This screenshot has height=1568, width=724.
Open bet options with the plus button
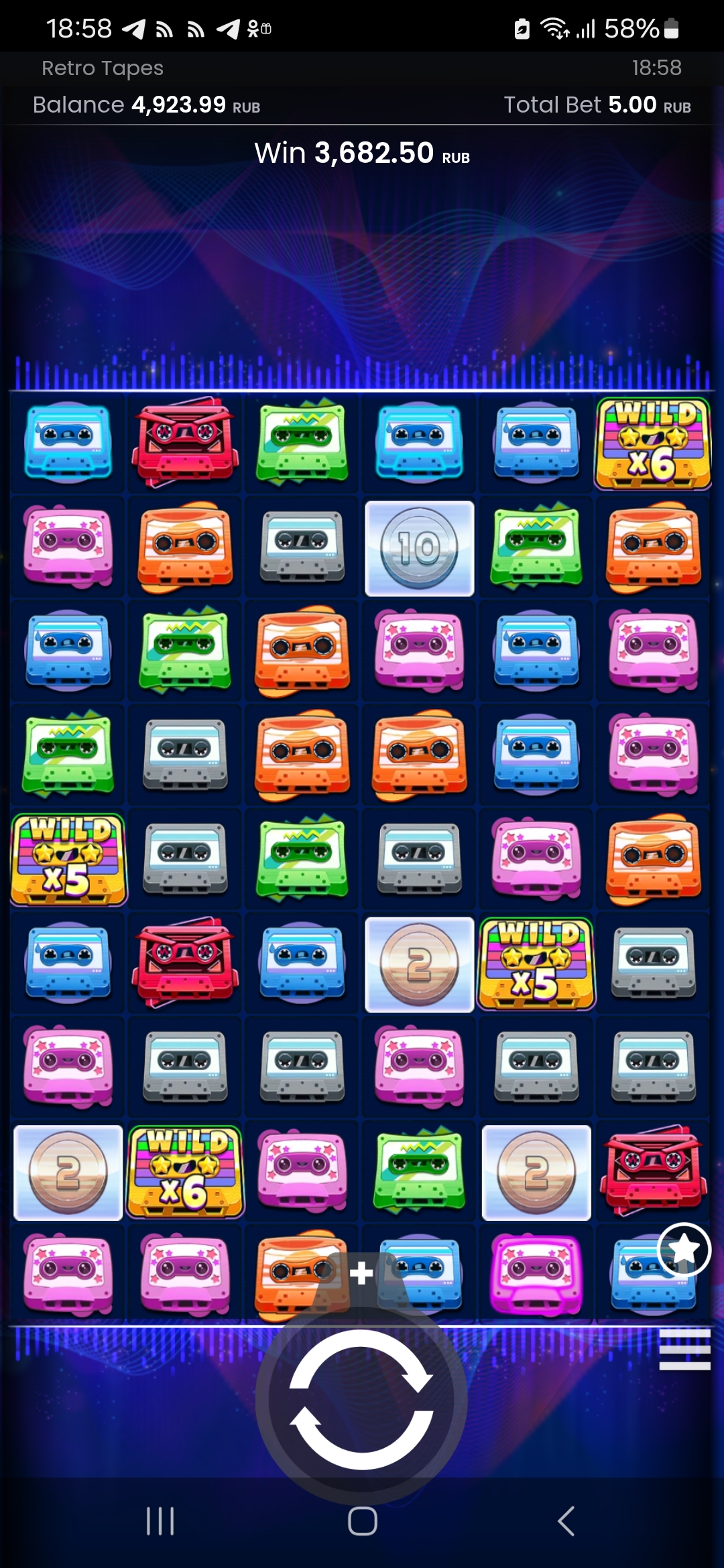pyautogui.click(x=361, y=1272)
